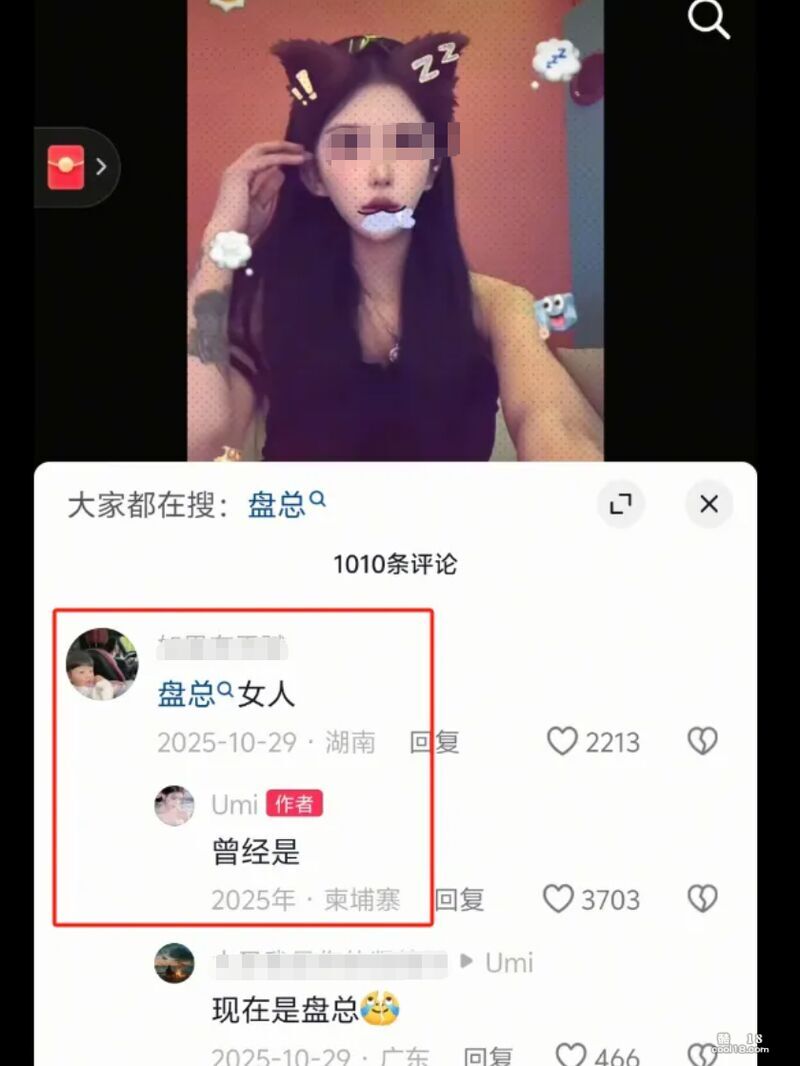Dislike the 盘总女人 comment

pos(702,741)
